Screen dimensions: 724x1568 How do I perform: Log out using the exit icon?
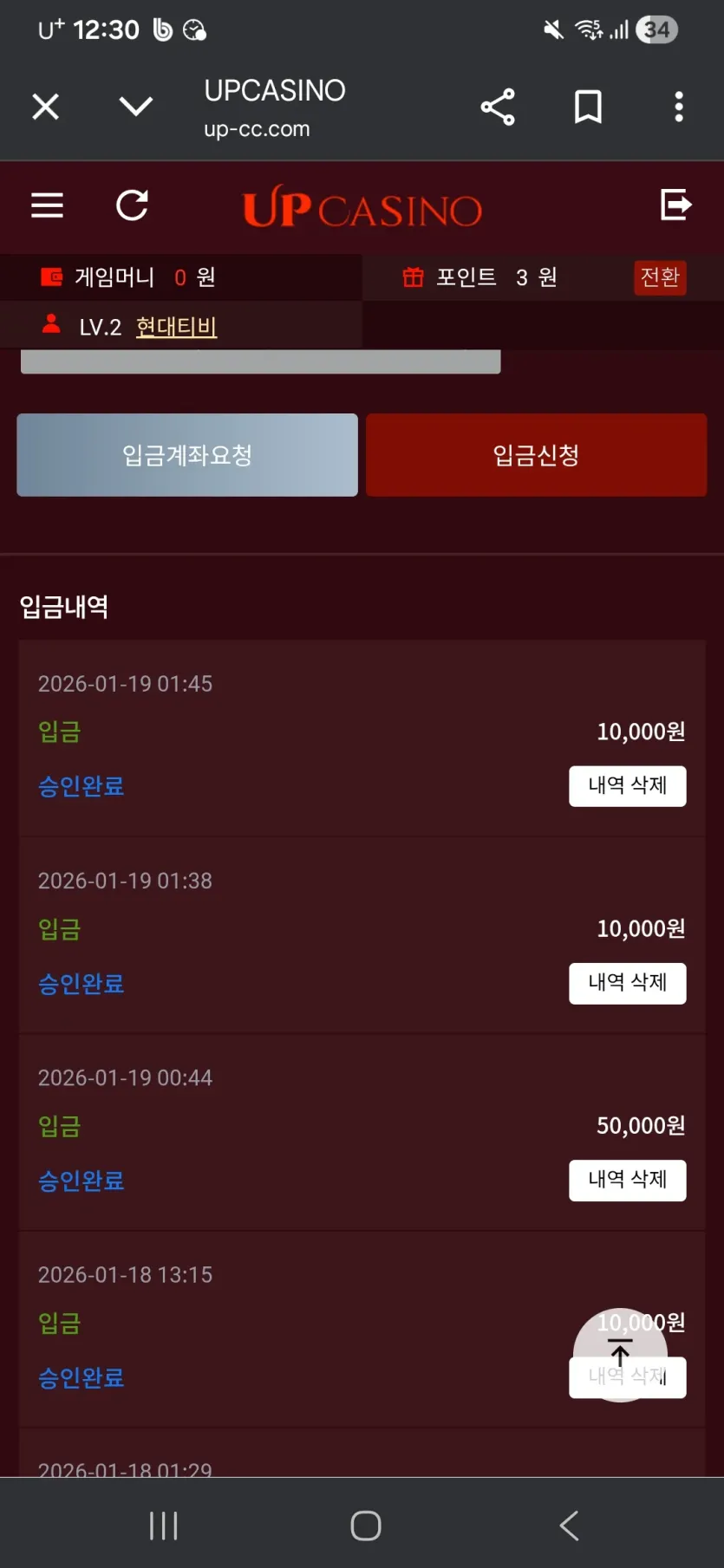(676, 205)
